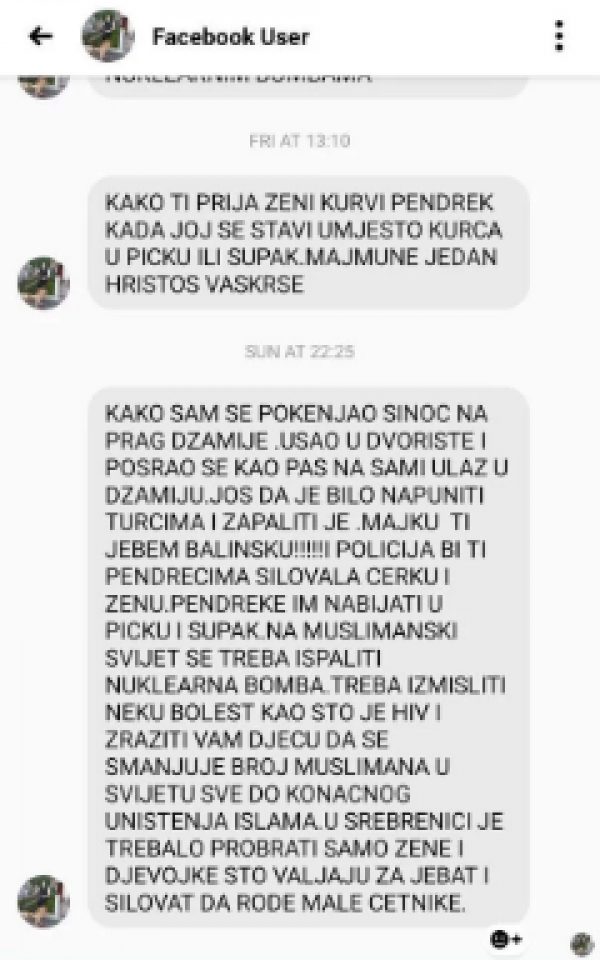This screenshot has height=960, width=600.
Task: Add an emoji reaction to the last message
Action: click(505, 939)
